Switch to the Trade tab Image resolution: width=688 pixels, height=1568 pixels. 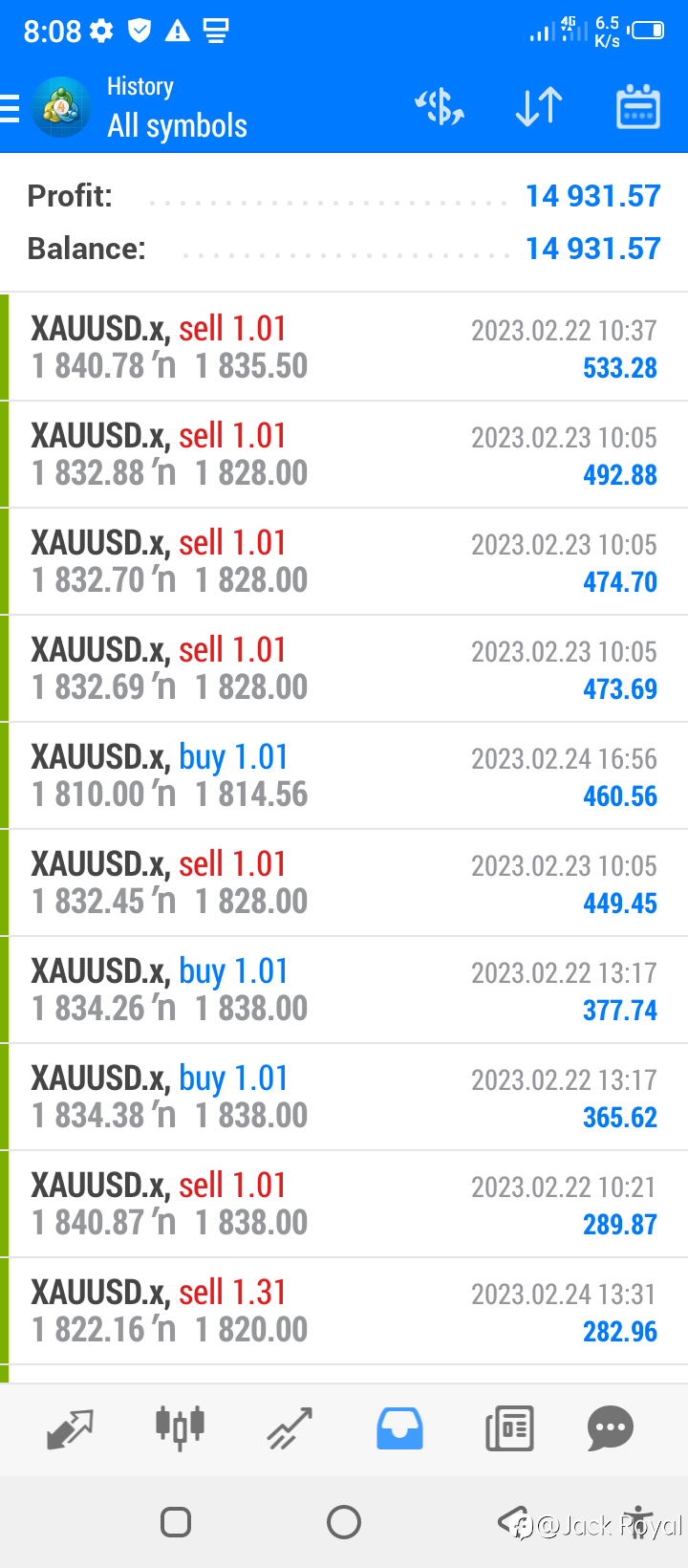[290, 1429]
